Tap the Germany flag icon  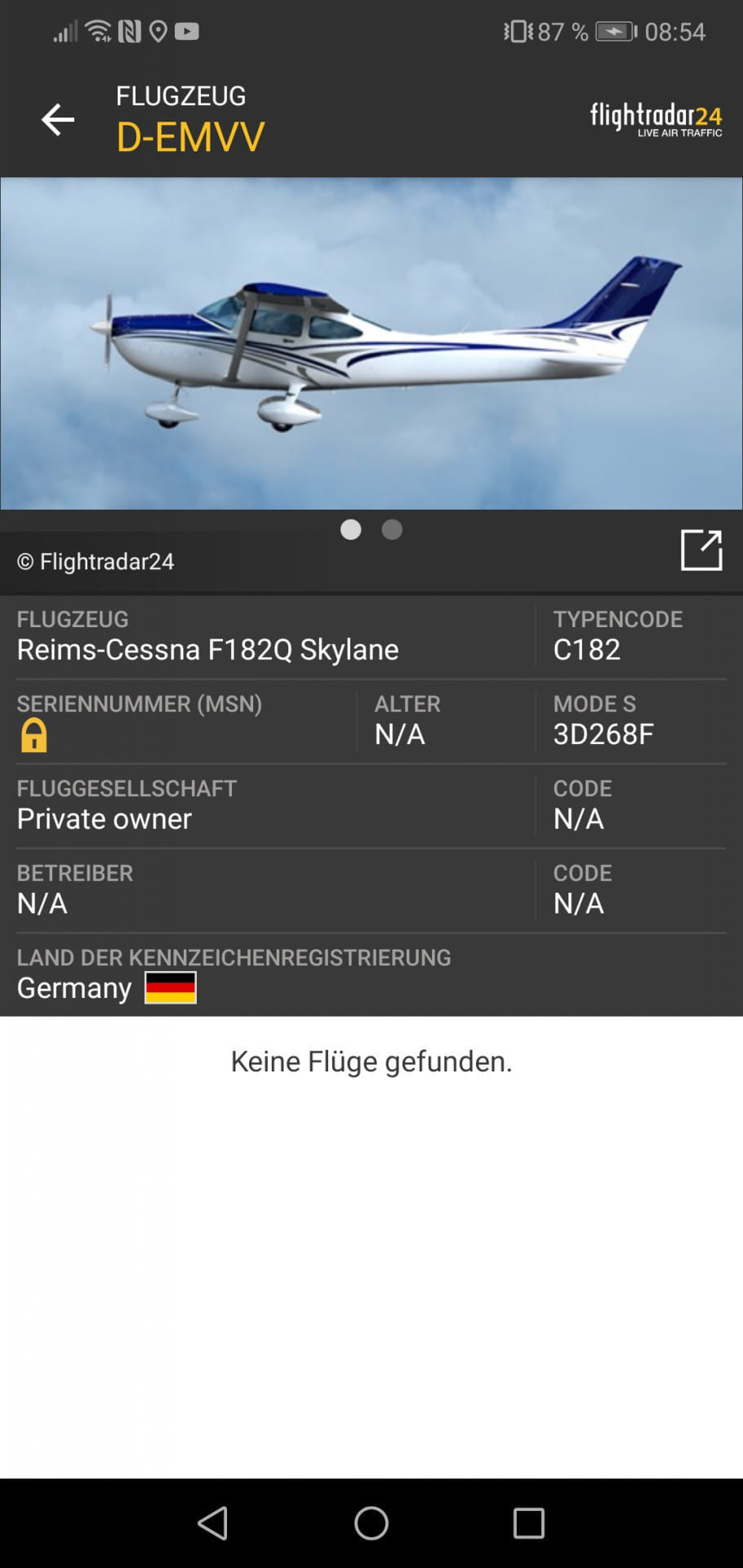click(x=171, y=987)
